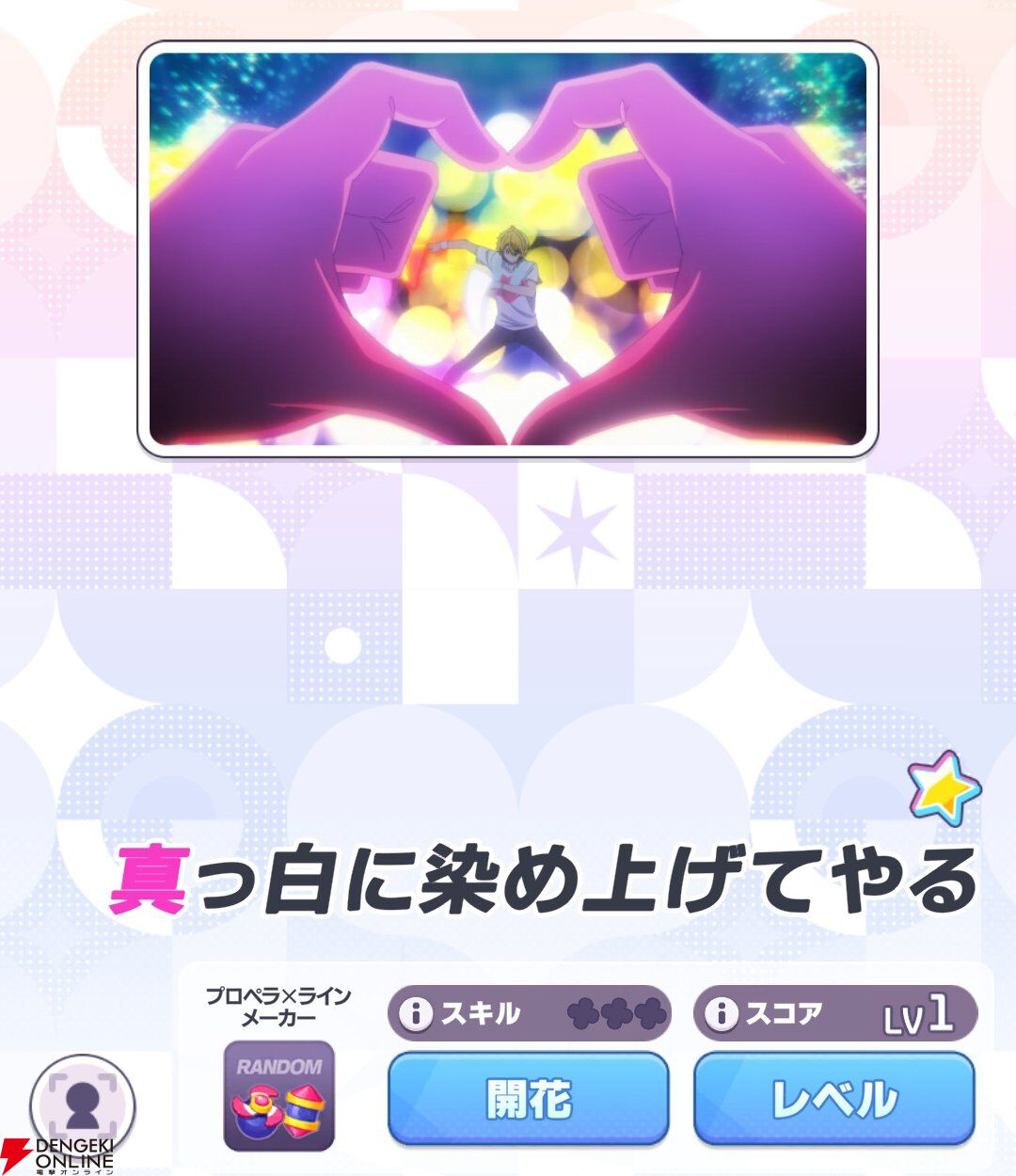Tap the レベル (level) button

tap(833, 1098)
